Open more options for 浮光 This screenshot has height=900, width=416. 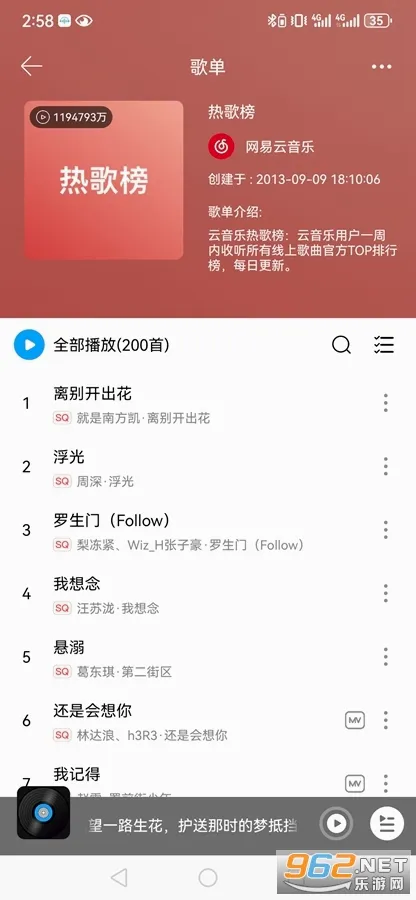(386, 466)
